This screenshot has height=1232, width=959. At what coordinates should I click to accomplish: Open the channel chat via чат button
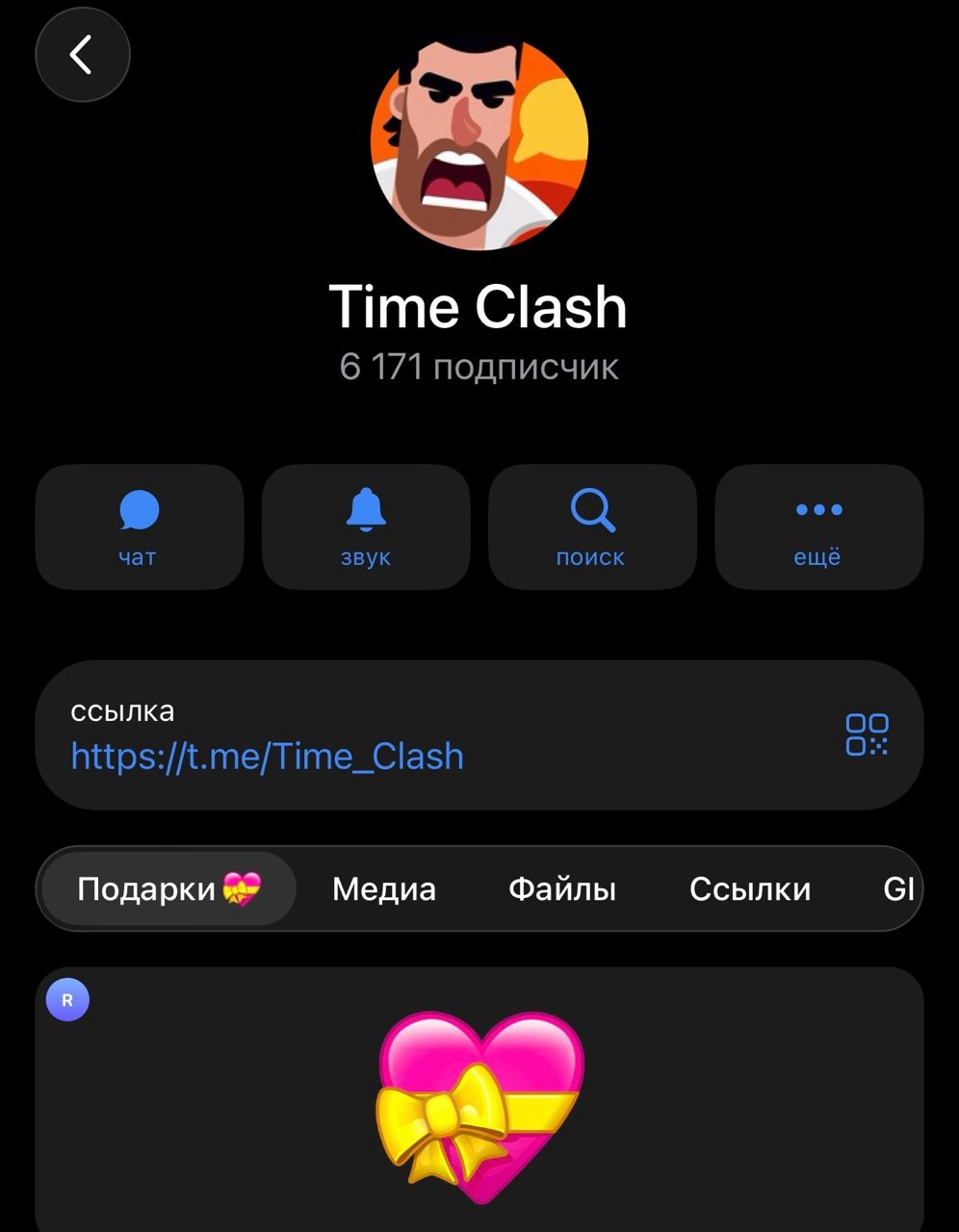pyautogui.click(x=140, y=526)
